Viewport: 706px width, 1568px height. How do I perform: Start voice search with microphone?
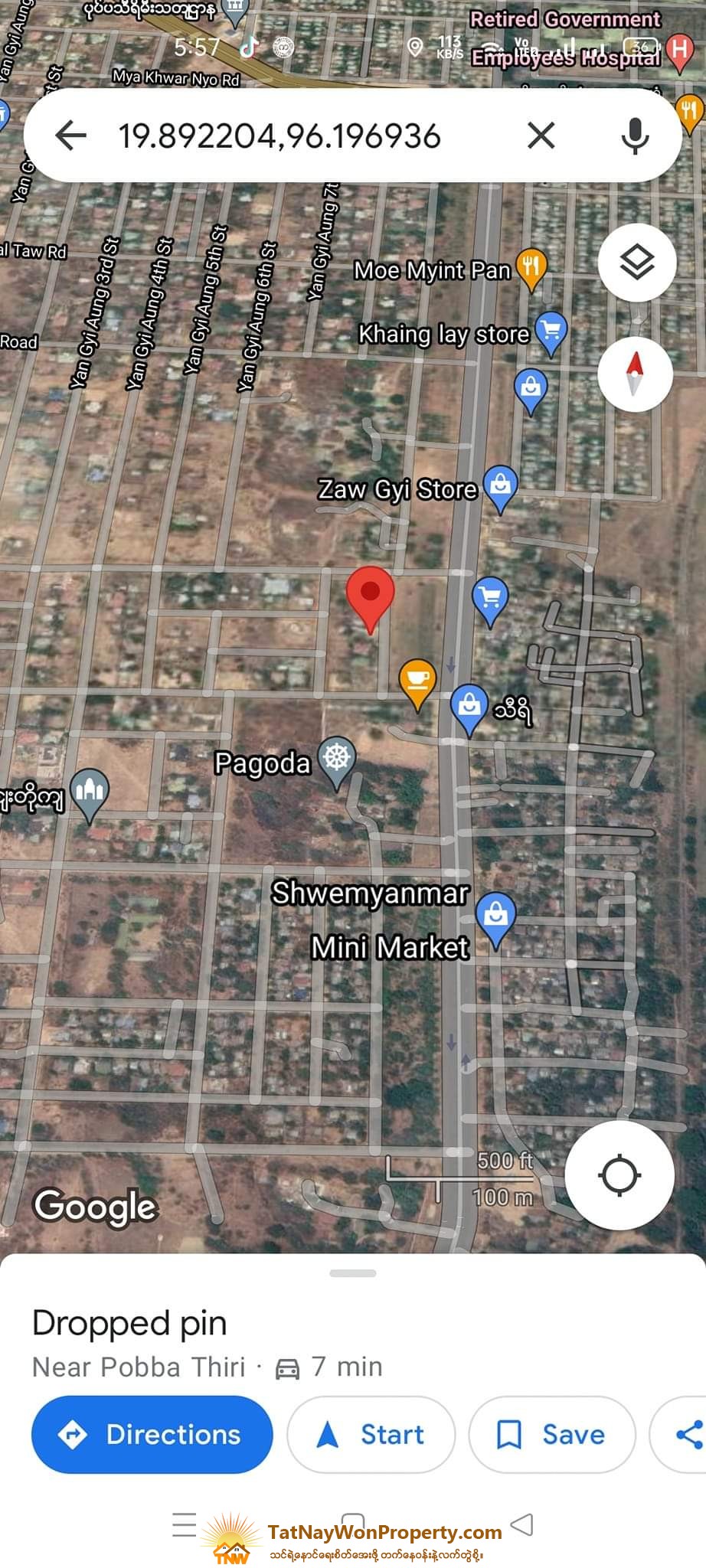point(635,136)
